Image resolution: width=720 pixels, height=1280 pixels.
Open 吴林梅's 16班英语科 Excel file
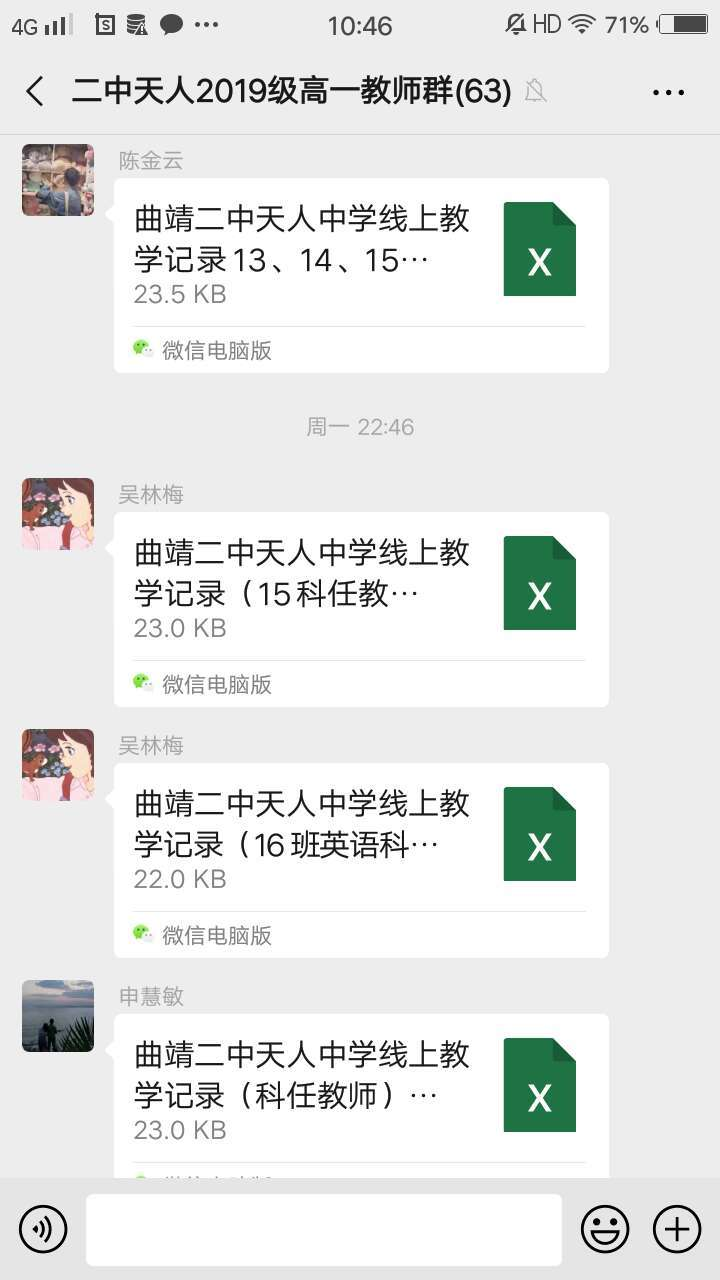click(x=361, y=860)
